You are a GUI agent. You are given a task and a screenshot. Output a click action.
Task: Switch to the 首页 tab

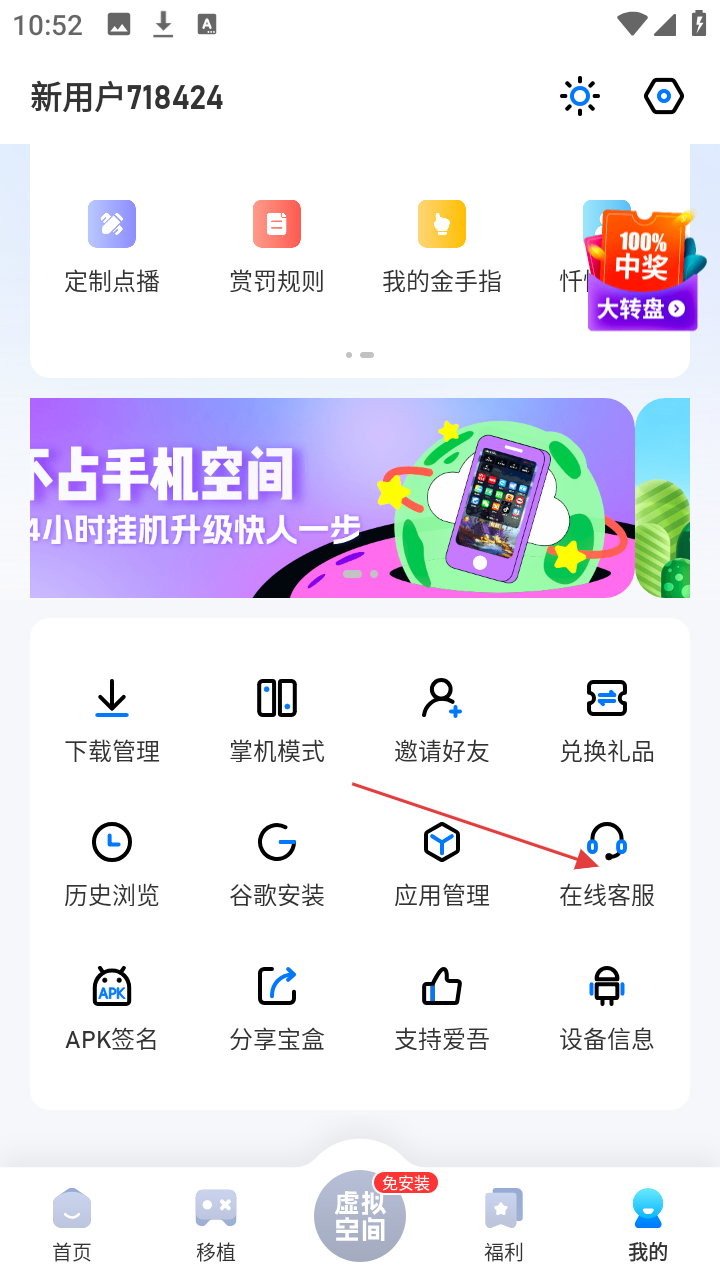tap(72, 1225)
